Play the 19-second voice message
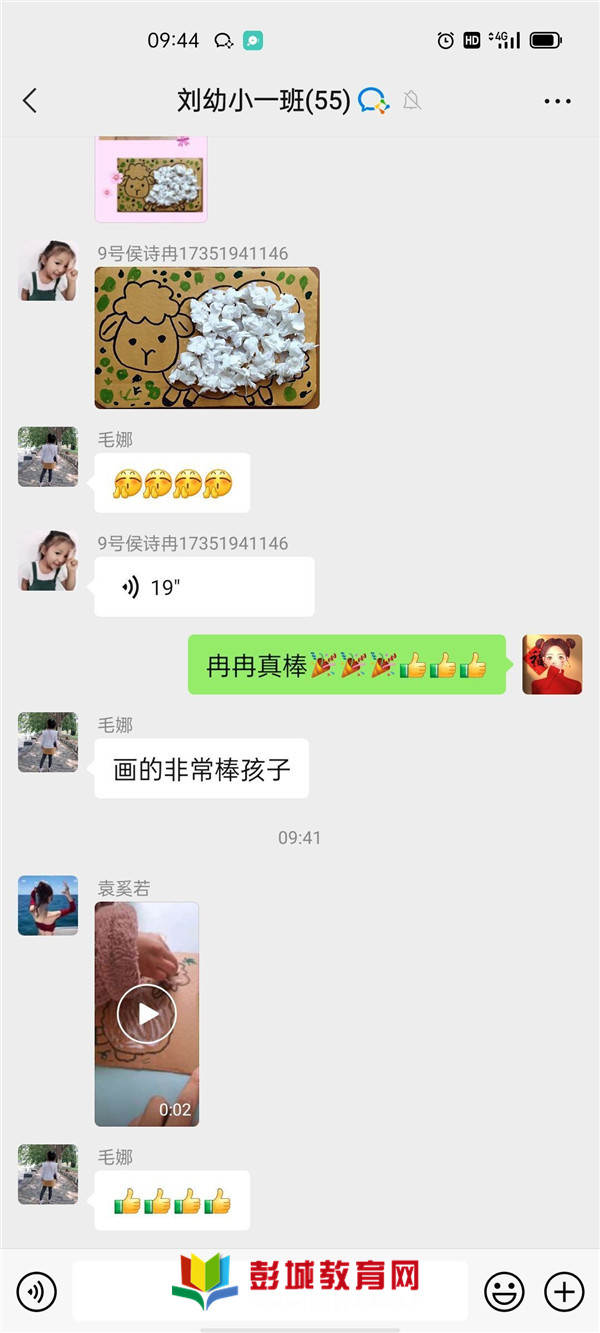 pos(204,587)
